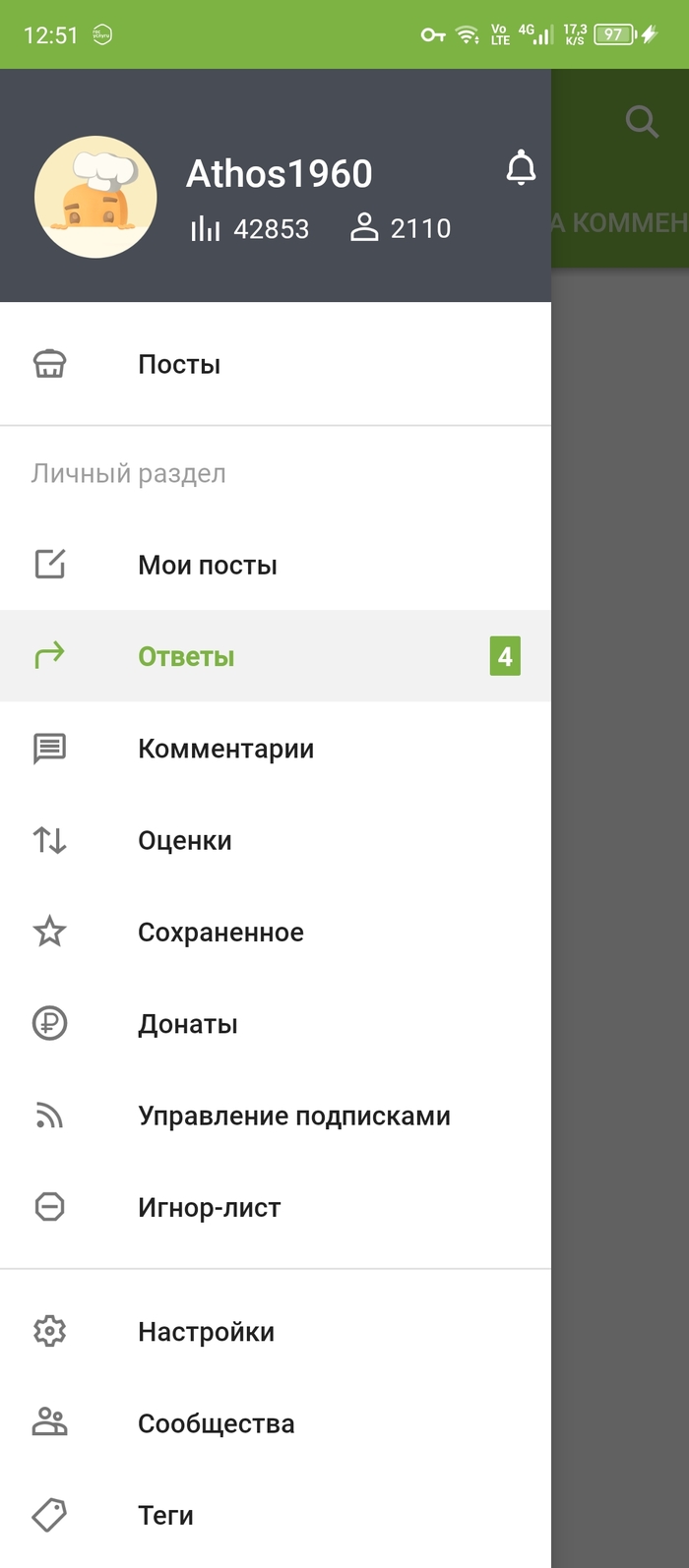The image size is (689, 1568).
Task: Open the Сообщества list
Action: click(216, 1423)
